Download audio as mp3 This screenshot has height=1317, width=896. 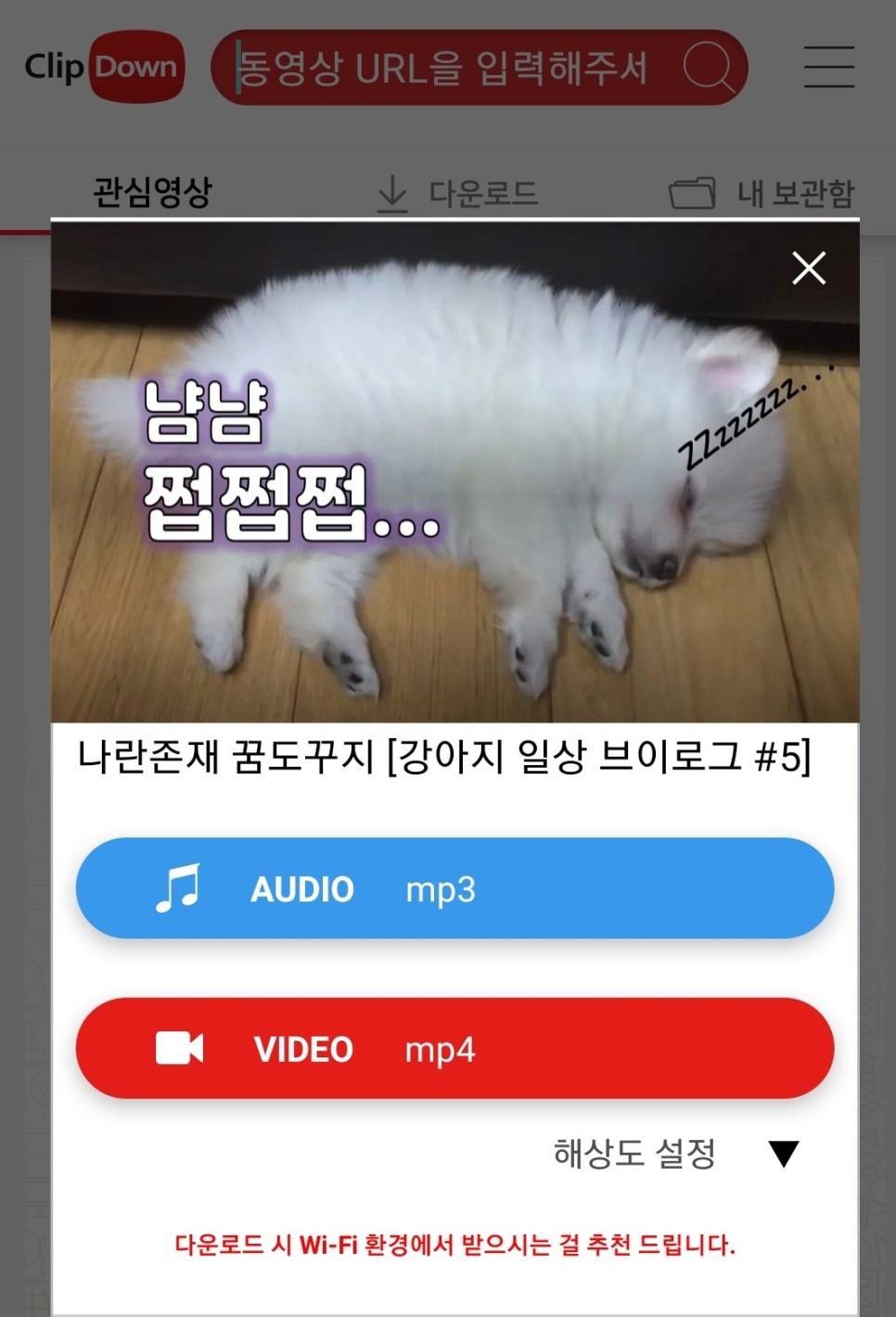point(455,888)
